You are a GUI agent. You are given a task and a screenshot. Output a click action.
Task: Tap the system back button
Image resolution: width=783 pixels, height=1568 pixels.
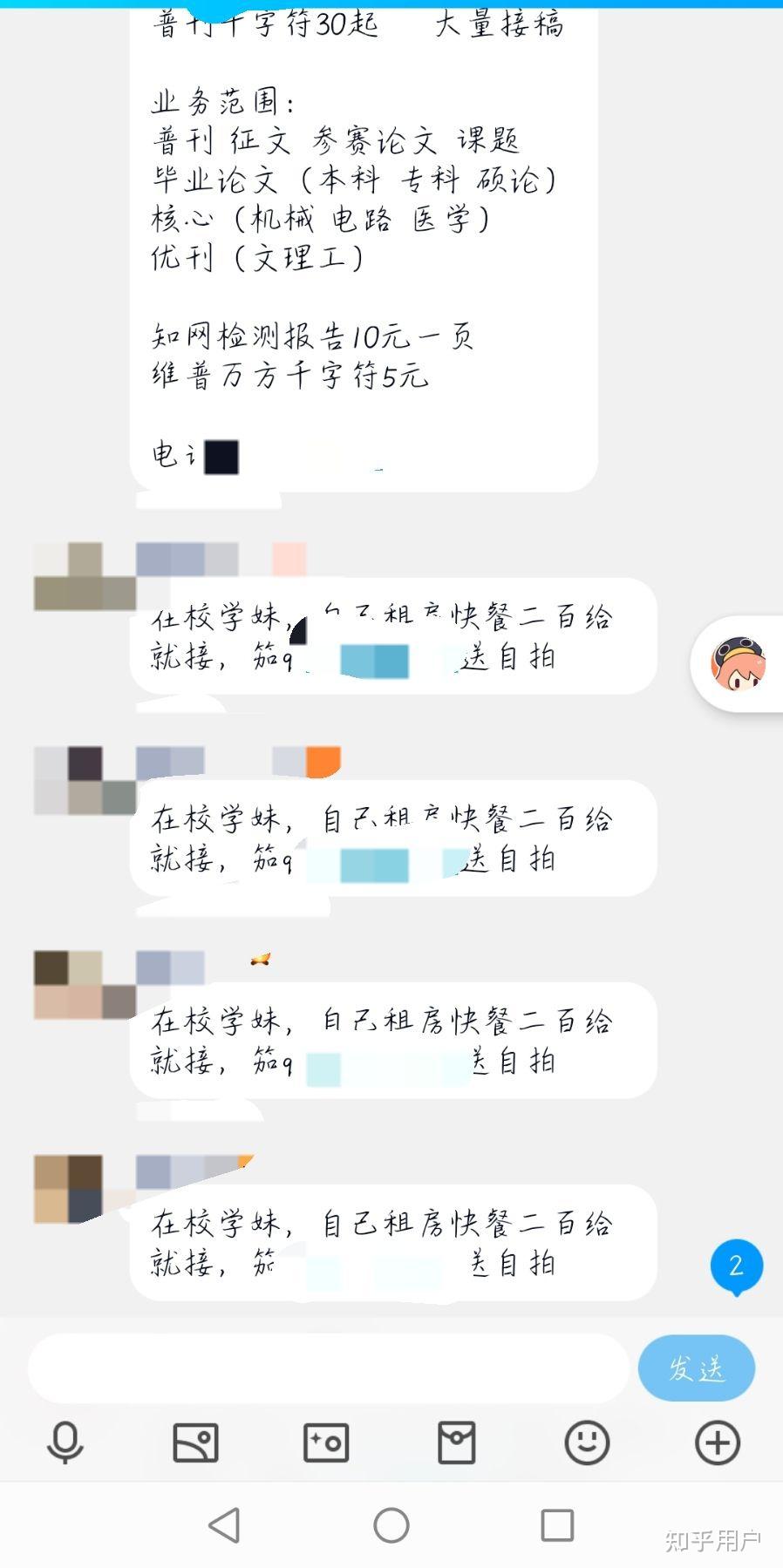pos(225,1525)
